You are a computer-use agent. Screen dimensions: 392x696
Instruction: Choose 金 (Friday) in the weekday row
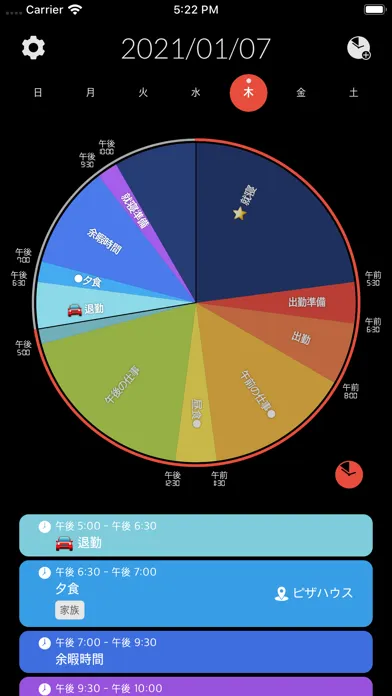[301, 93]
